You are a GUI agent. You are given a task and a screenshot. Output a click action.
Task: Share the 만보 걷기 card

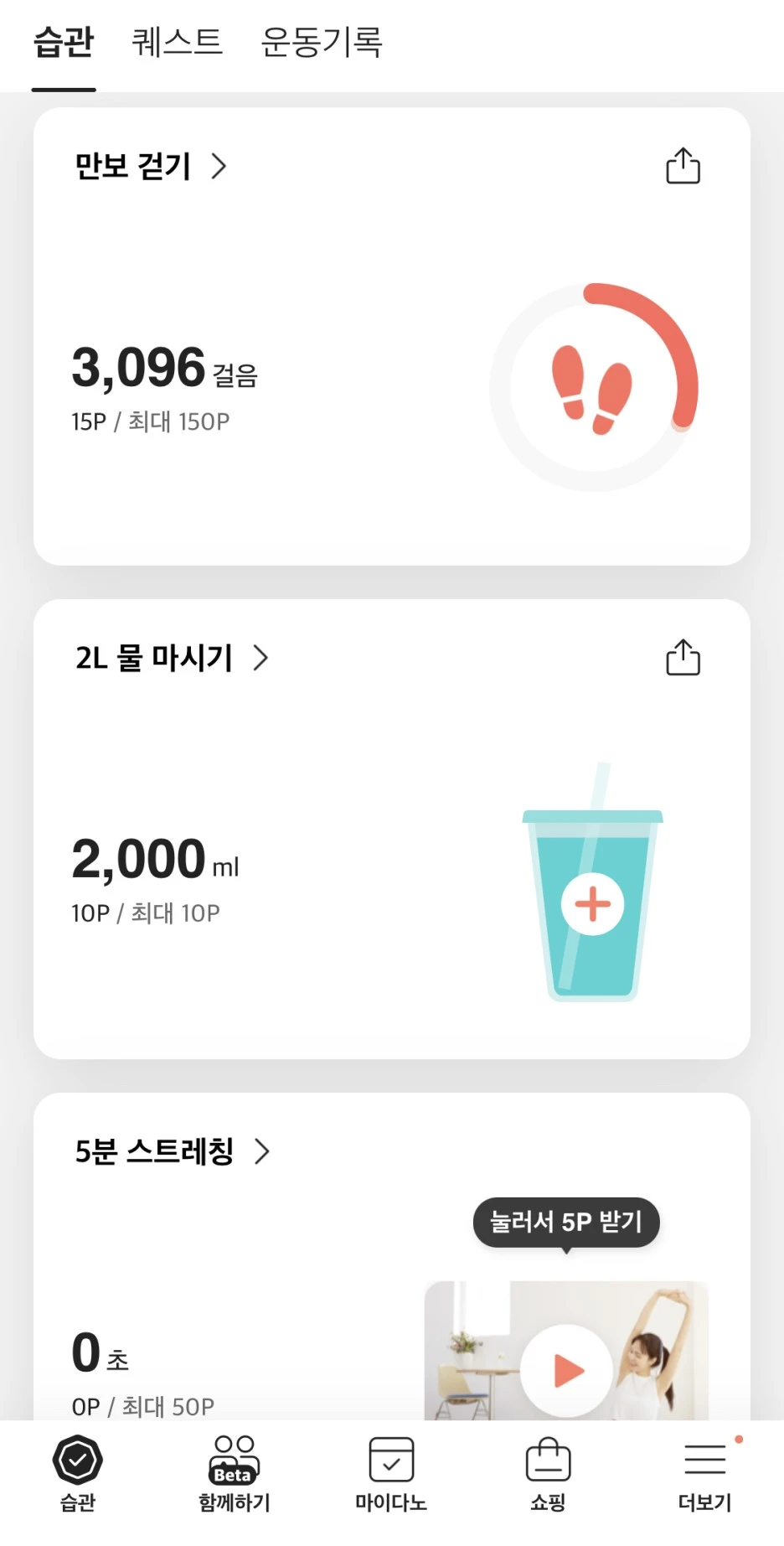click(x=683, y=166)
